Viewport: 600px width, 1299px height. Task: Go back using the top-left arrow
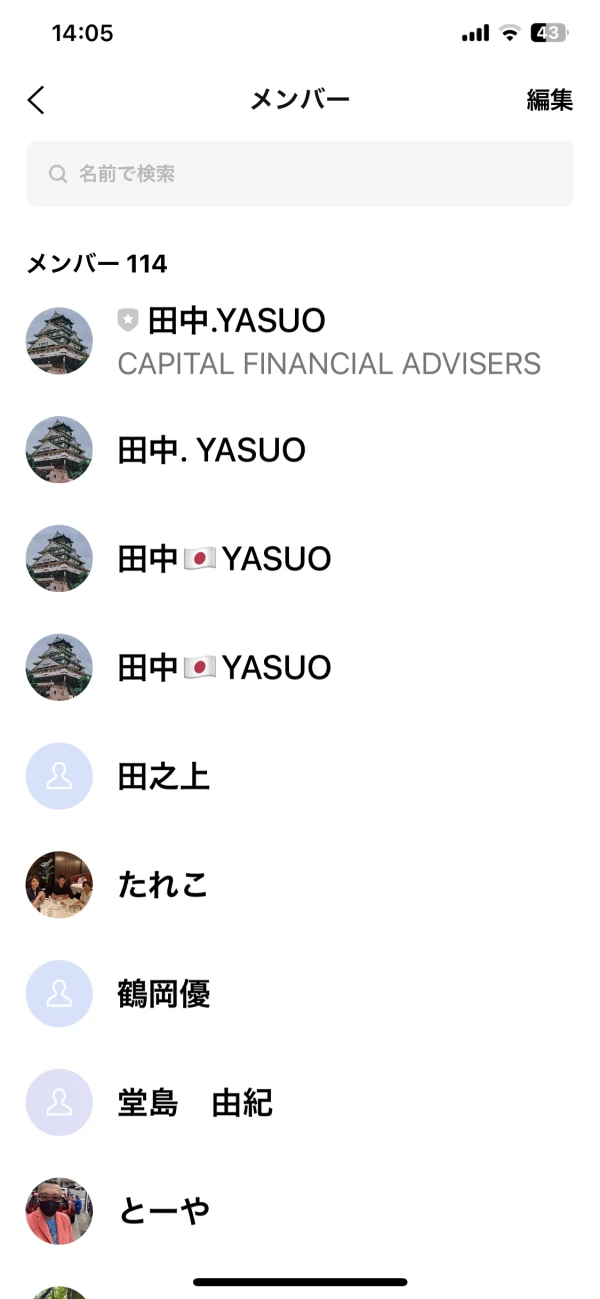click(37, 100)
